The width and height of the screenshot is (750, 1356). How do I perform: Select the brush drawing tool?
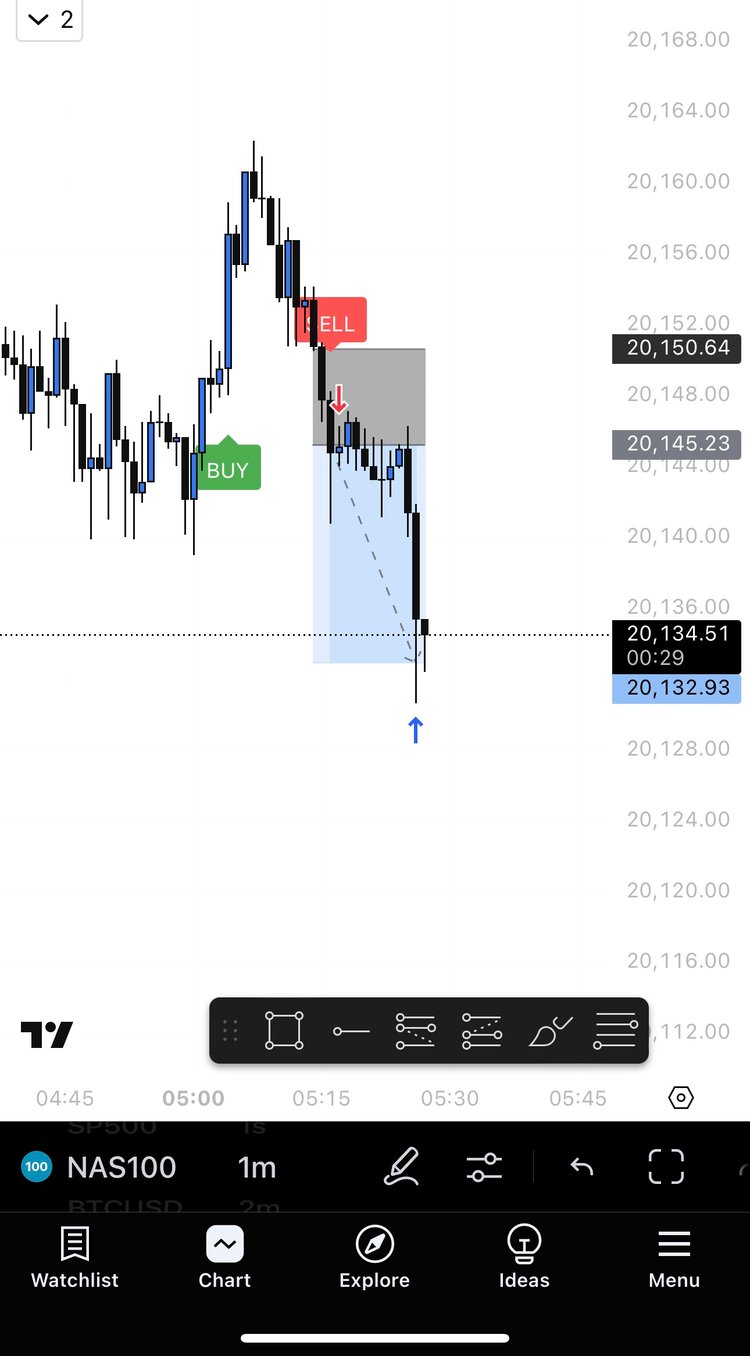coord(549,1031)
